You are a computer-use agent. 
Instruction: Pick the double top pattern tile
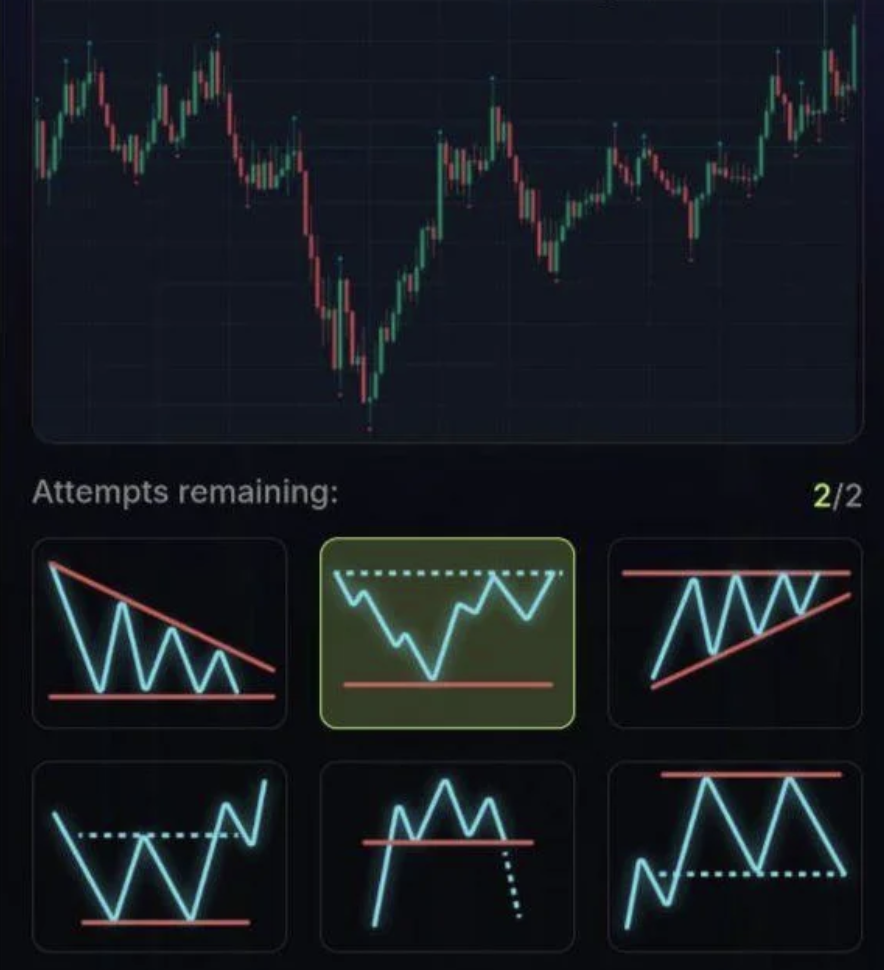[x=735, y=856]
